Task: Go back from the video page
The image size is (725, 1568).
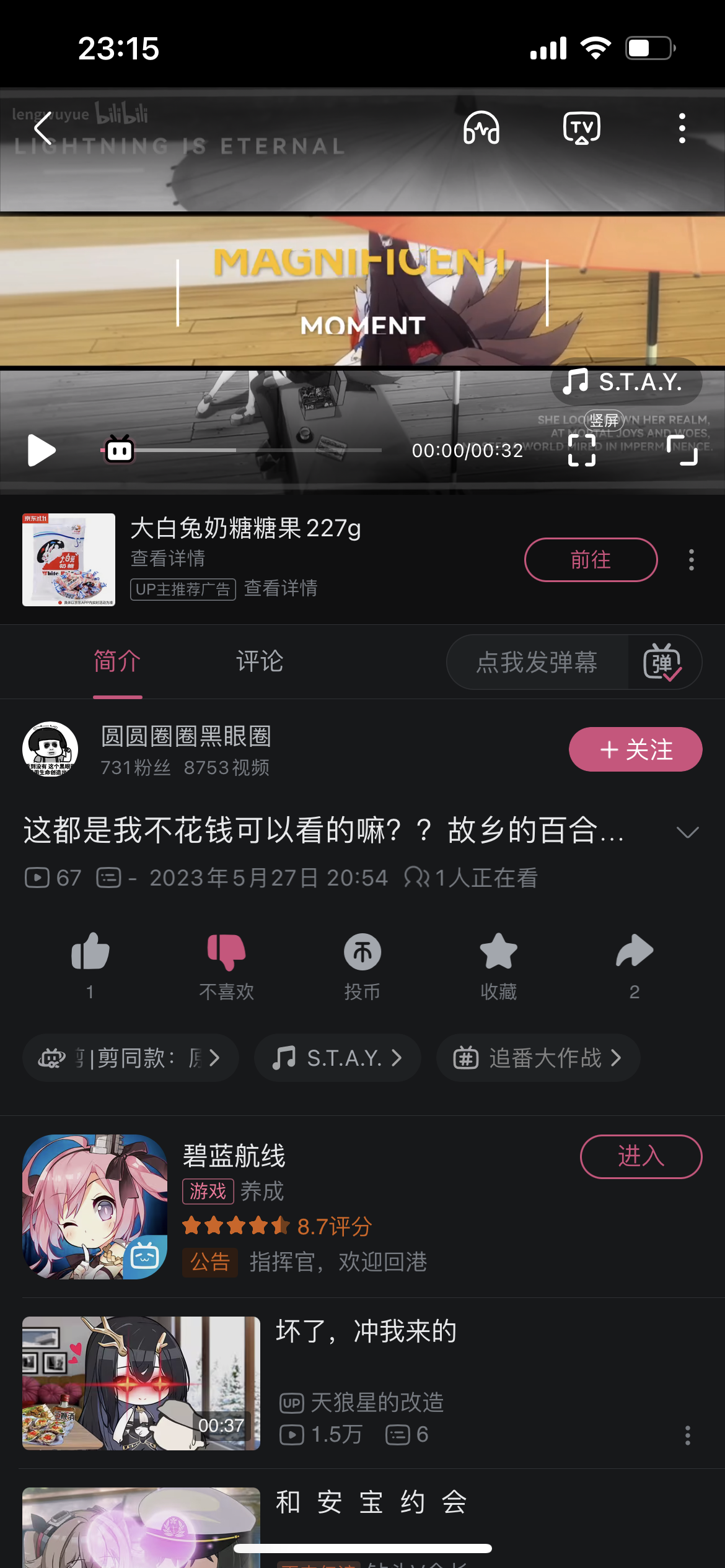Action: tap(43, 129)
